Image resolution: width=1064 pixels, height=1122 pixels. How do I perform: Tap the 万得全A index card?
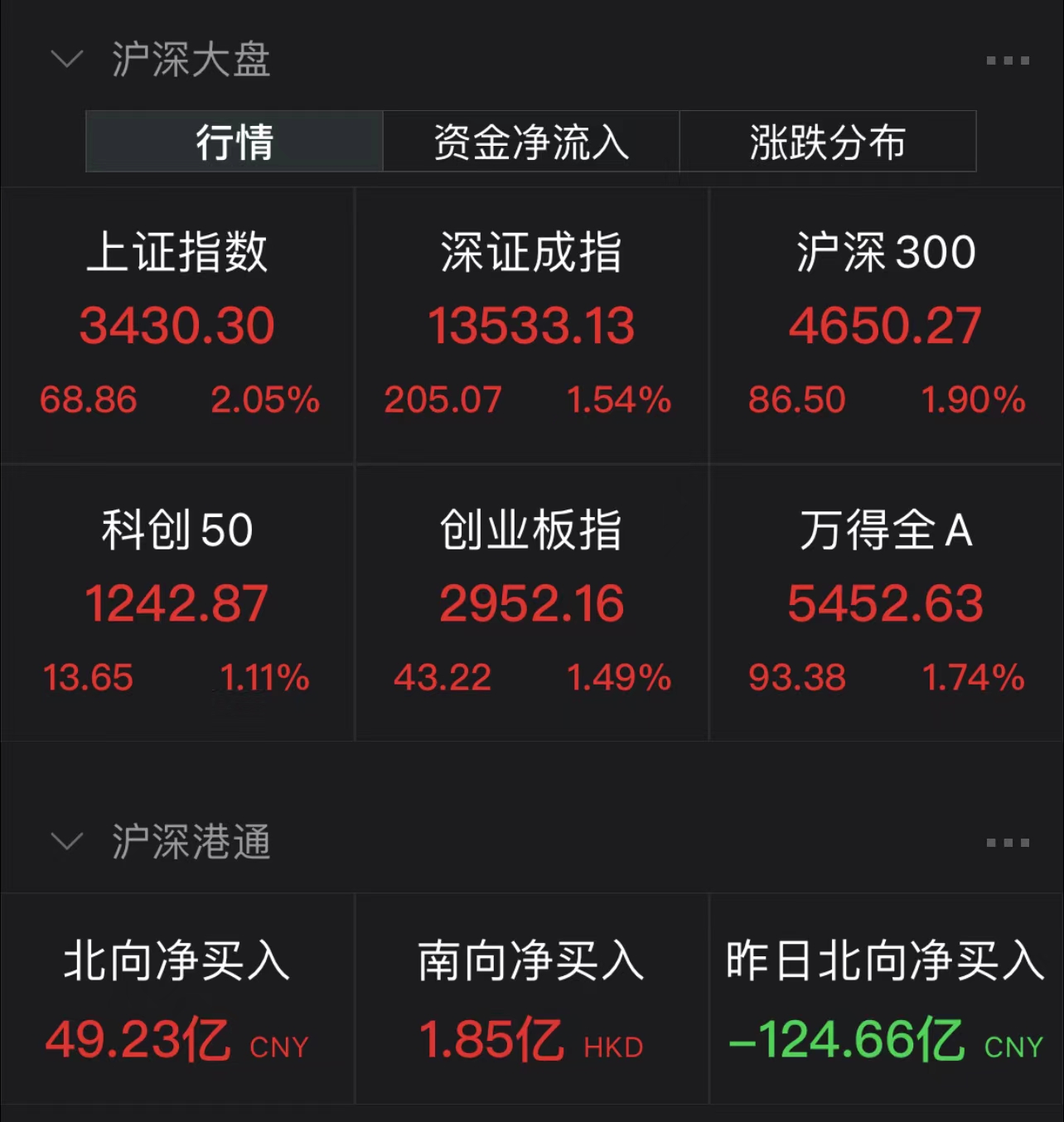point(886,602)
